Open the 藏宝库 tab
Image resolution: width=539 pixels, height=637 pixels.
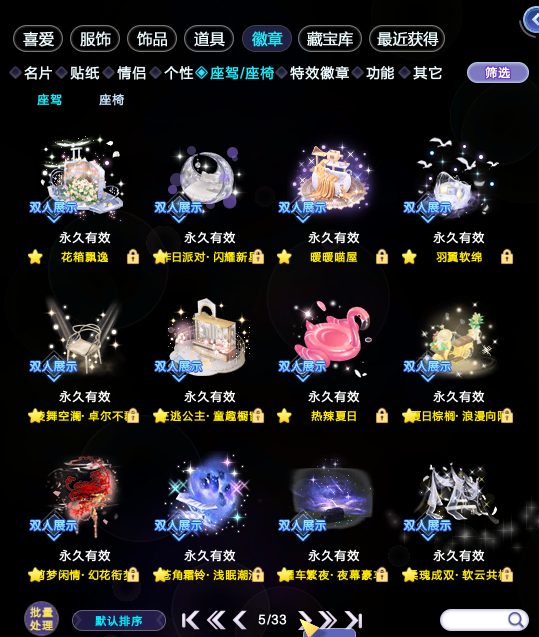329,39
